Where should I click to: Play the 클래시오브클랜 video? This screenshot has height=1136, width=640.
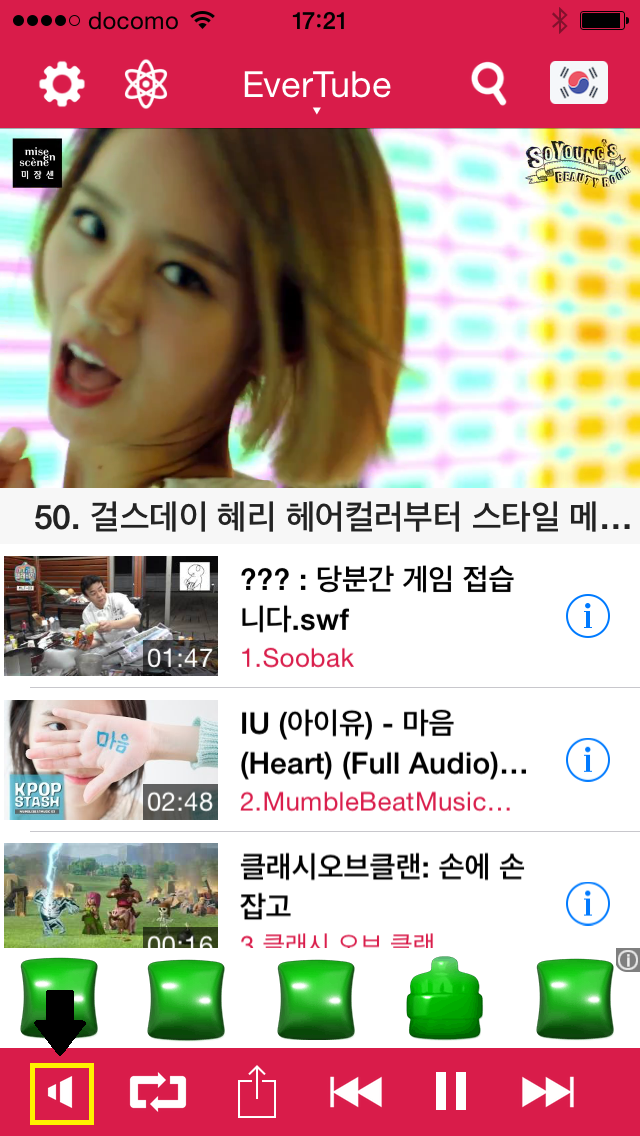point(111,896)
